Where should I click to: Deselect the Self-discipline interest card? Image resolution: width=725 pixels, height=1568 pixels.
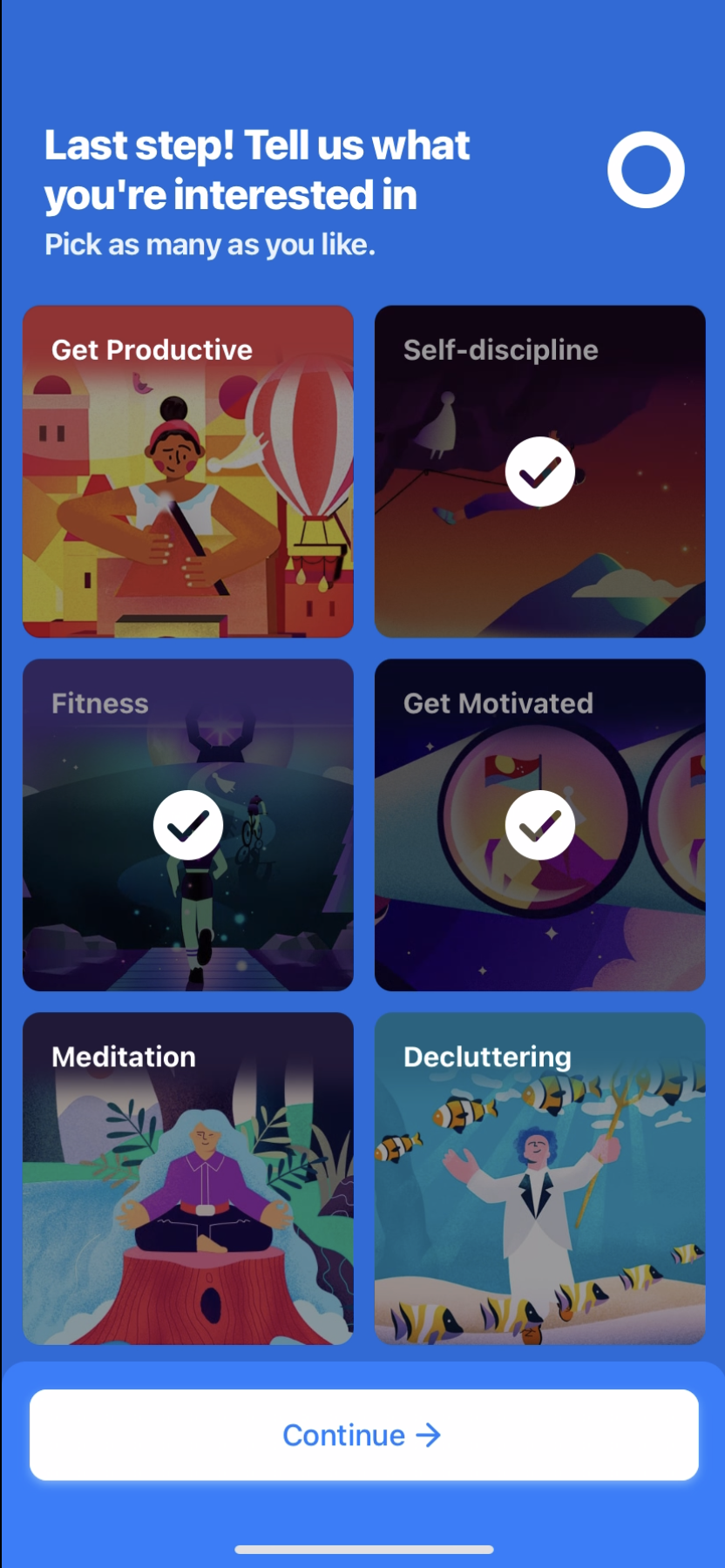(x=539, y=471)
